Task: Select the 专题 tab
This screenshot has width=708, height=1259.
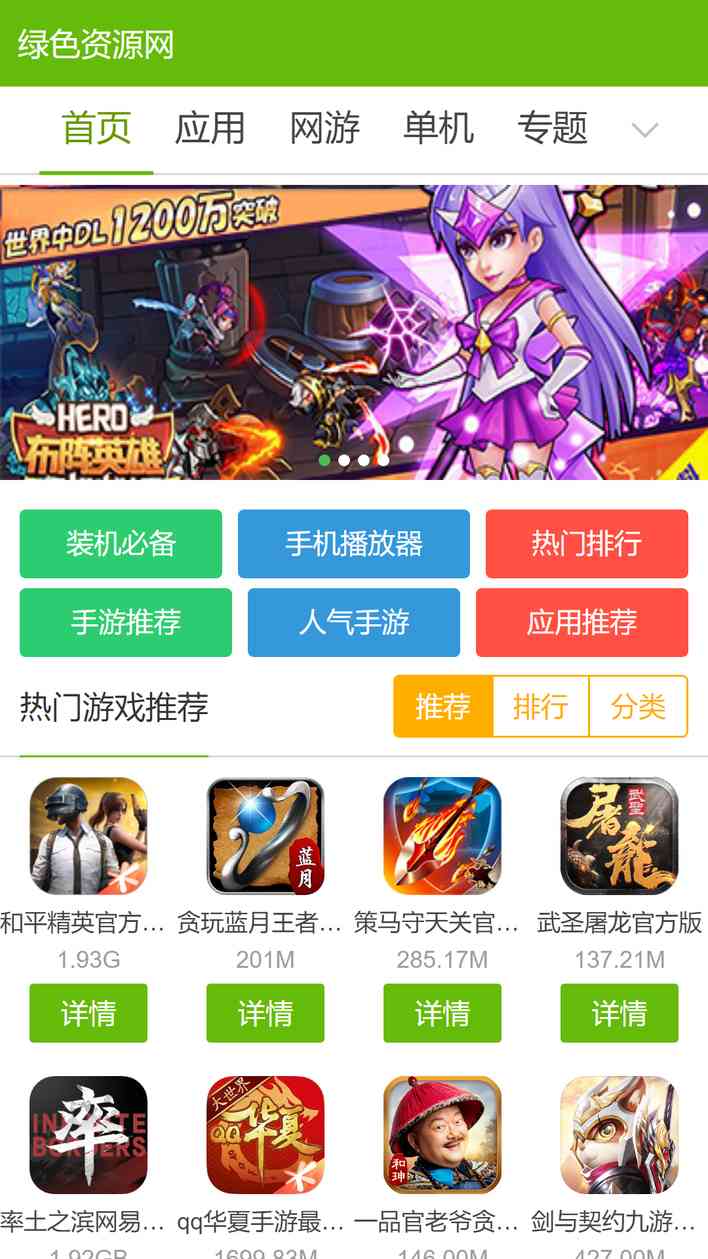Action: coord(552,129)
